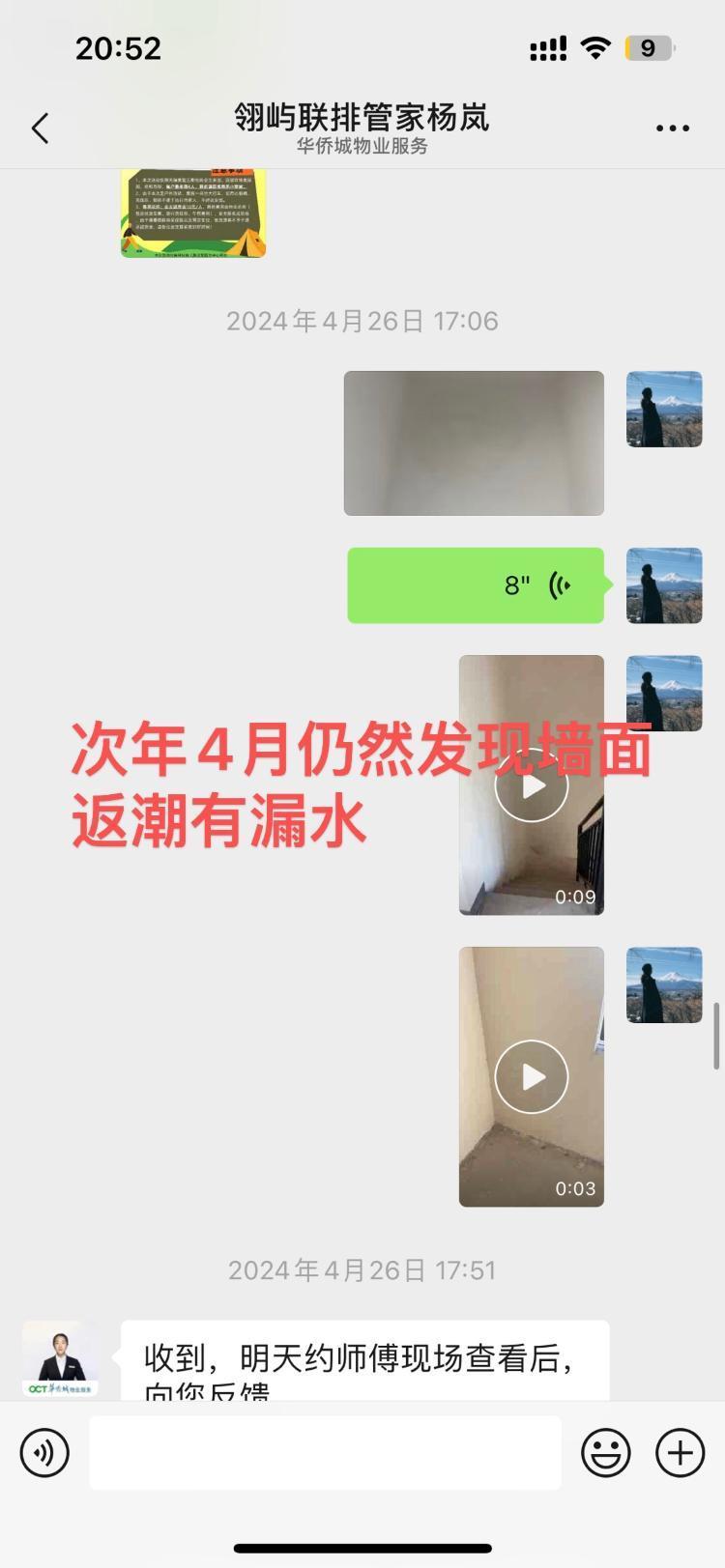
Task: Open the blurry wall photo sent at 17:06
Action: pos(474,443)
